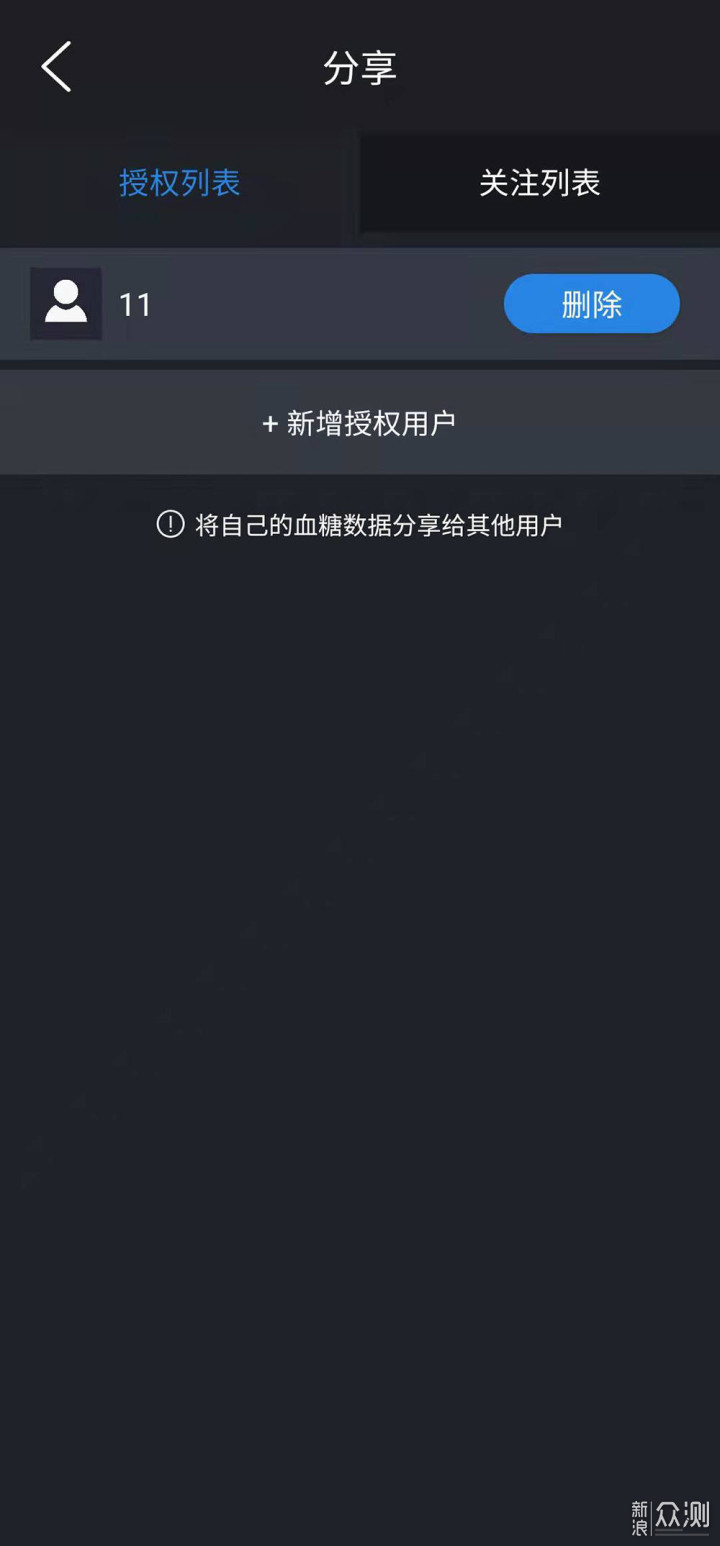Go back using the arrow icon
This screenshot has width=720, height=1546.
click(56, 67)
